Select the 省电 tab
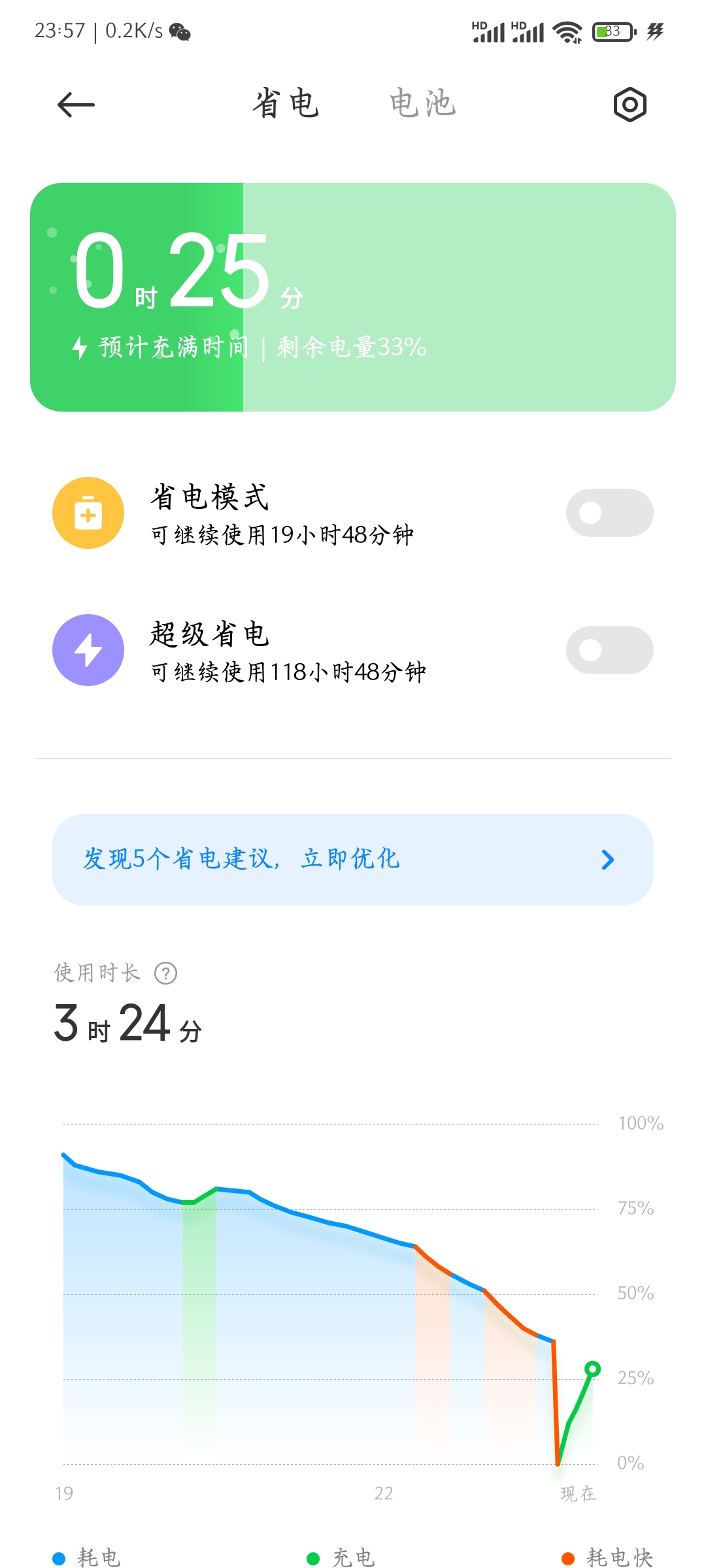Image resolution: width=706 pixels, height=1568 pixels. click(x=286, y=104)
